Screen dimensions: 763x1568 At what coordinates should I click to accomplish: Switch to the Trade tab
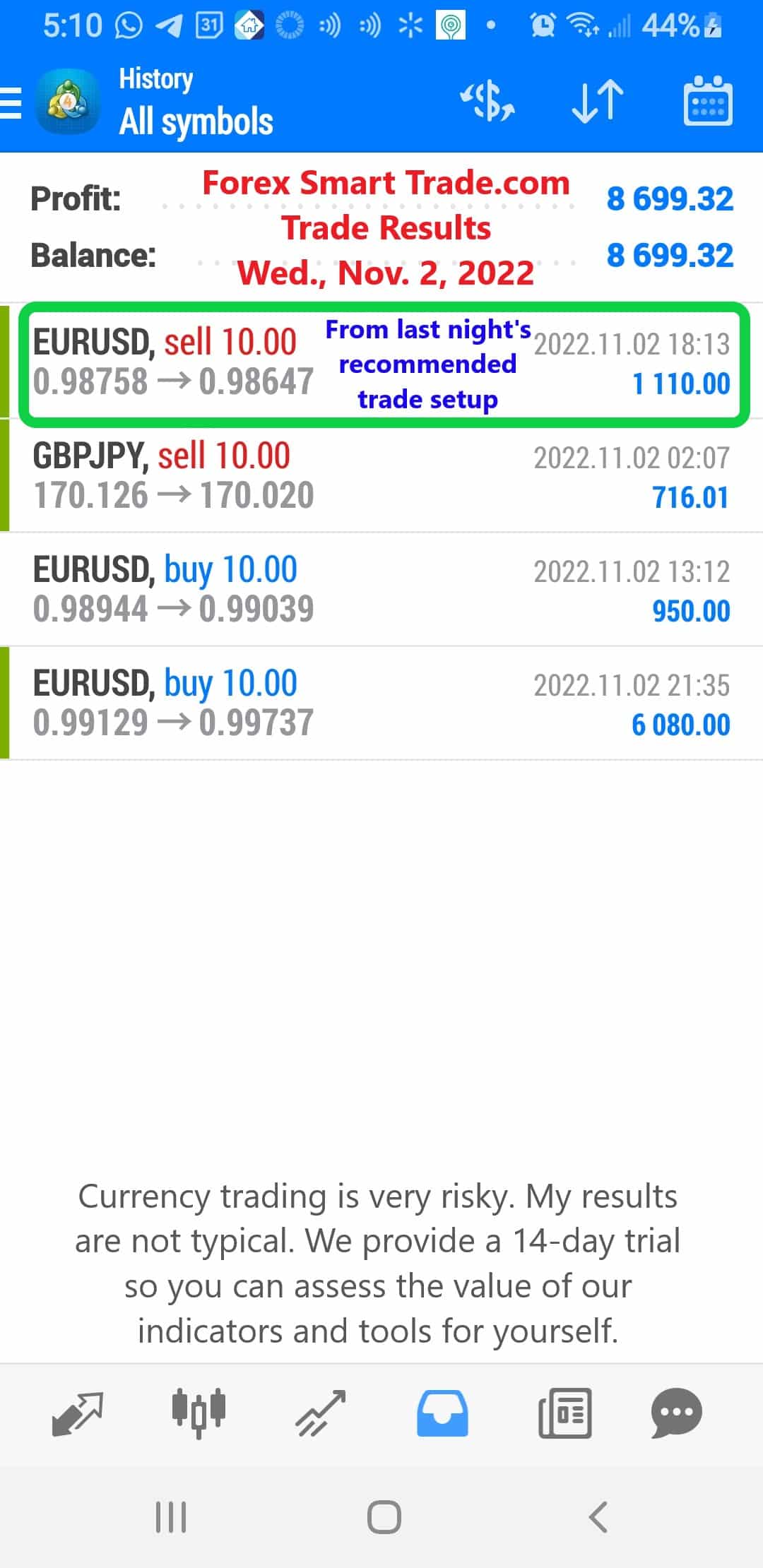(321, 1413)
